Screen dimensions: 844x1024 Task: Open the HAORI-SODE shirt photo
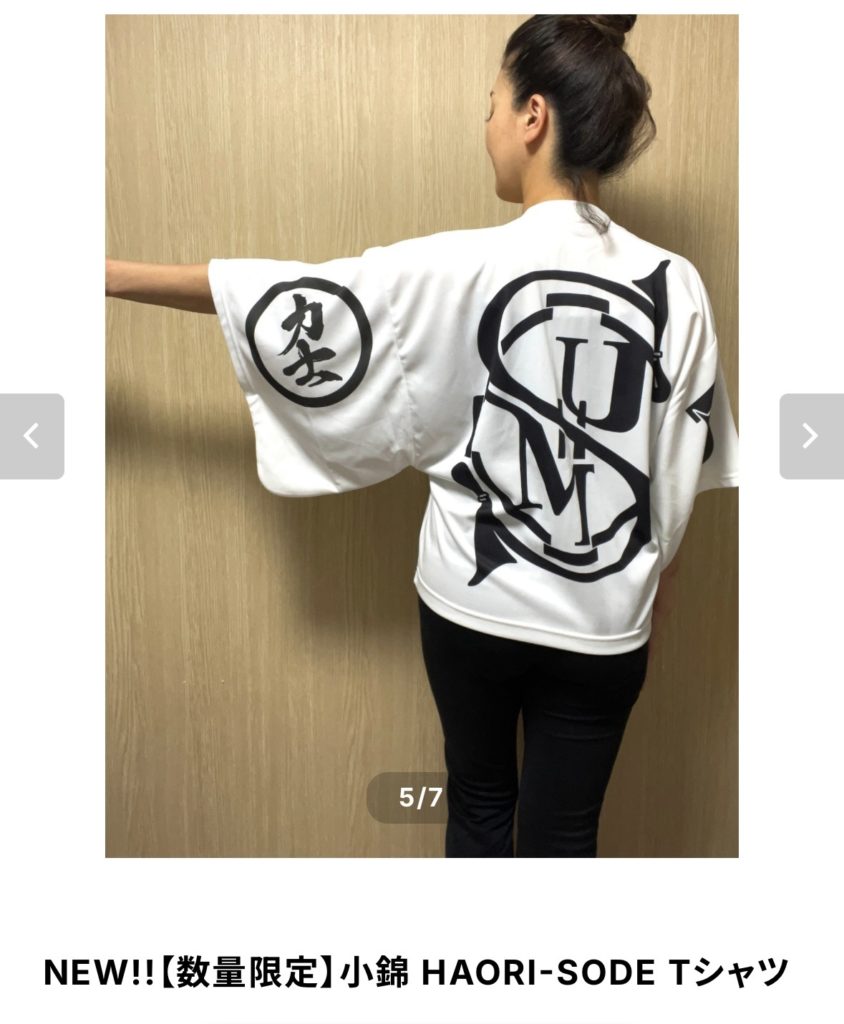[421, 436]
